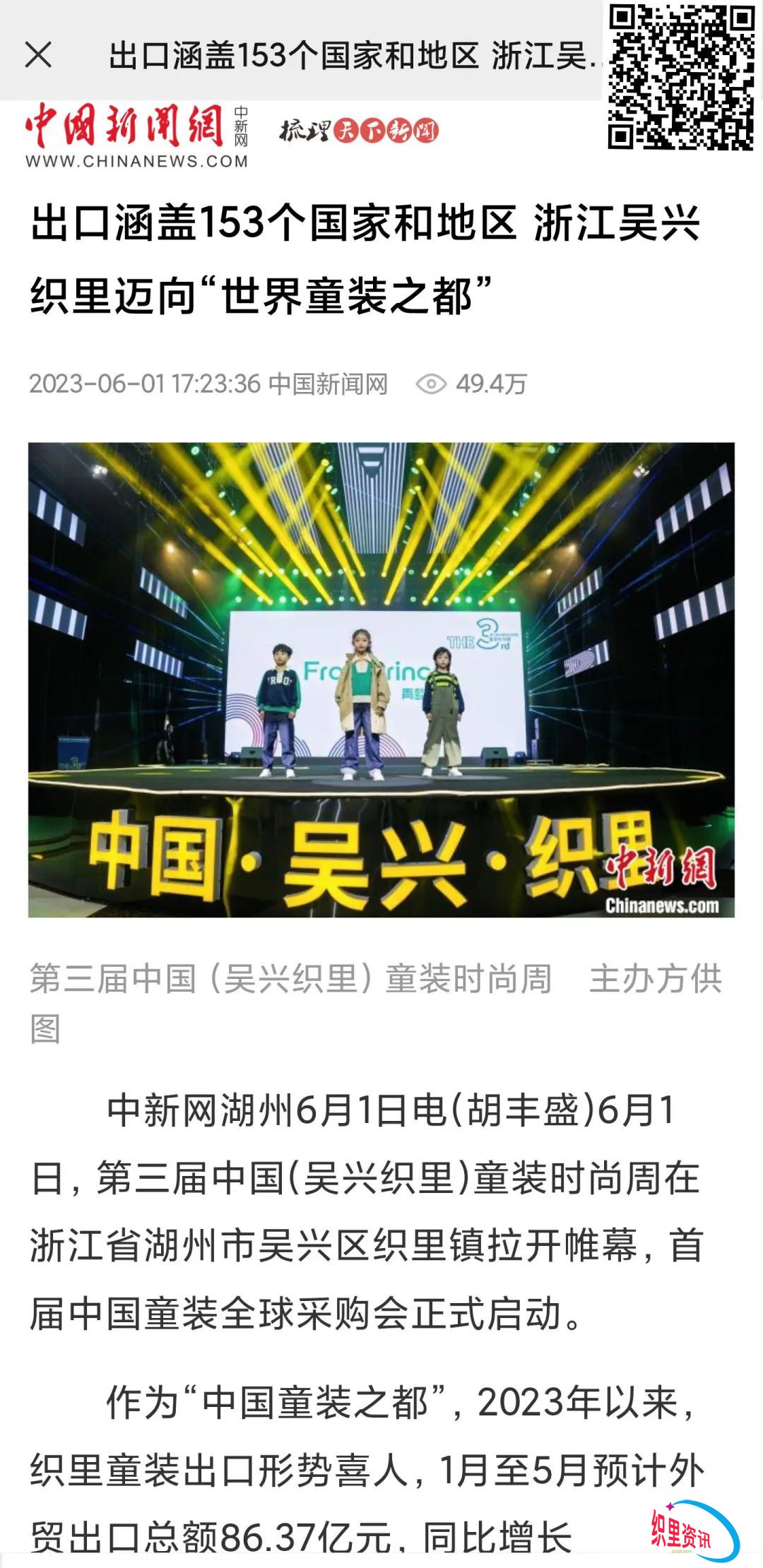Close the article webview

[x=38, y=54]
